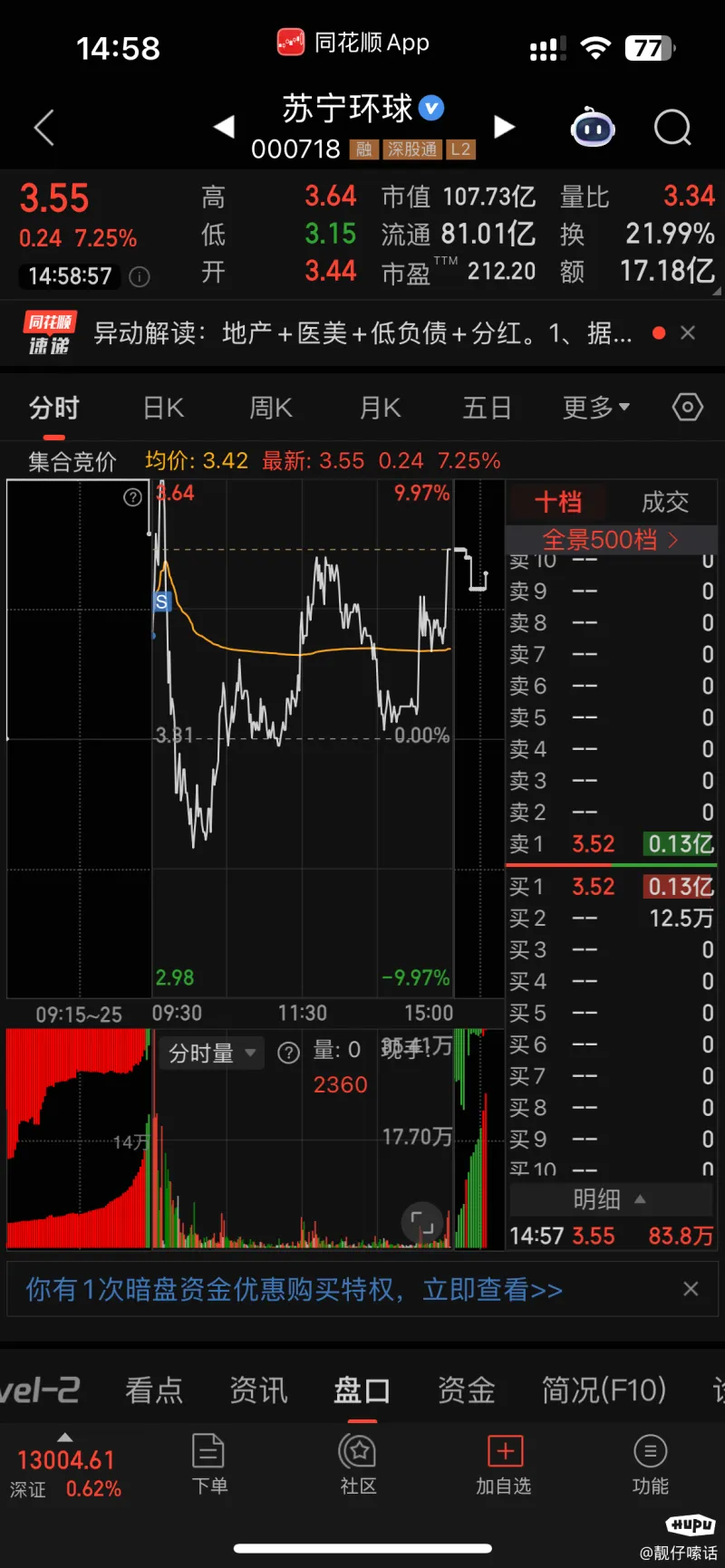Viewport: 725px width, 1568px height.
Task: Switch order book to 成交 tab
Action: click(665, 502)
